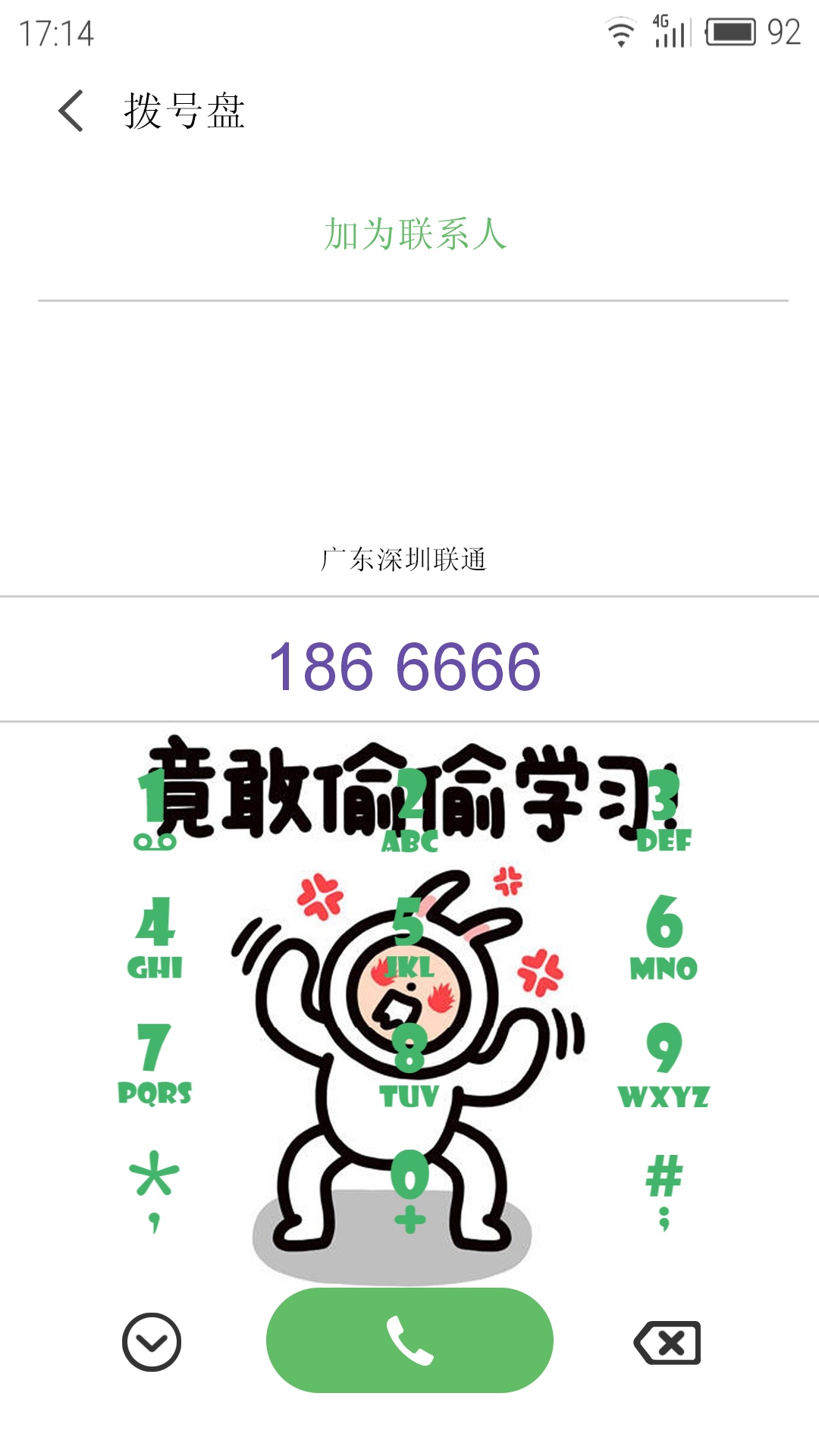
Task: Call the dialed number with green button
Action: coord(409,1341)
